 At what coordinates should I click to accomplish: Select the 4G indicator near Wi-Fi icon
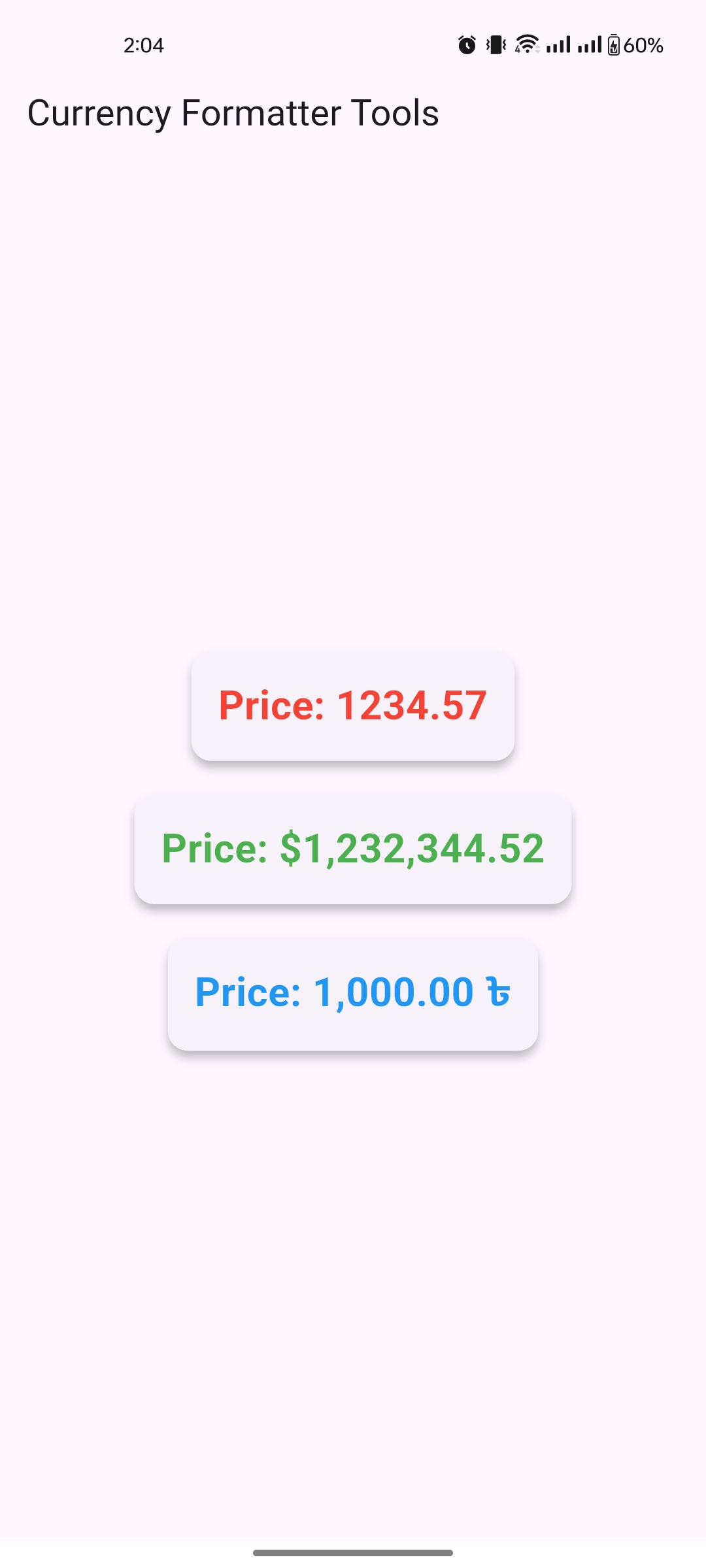518,50
